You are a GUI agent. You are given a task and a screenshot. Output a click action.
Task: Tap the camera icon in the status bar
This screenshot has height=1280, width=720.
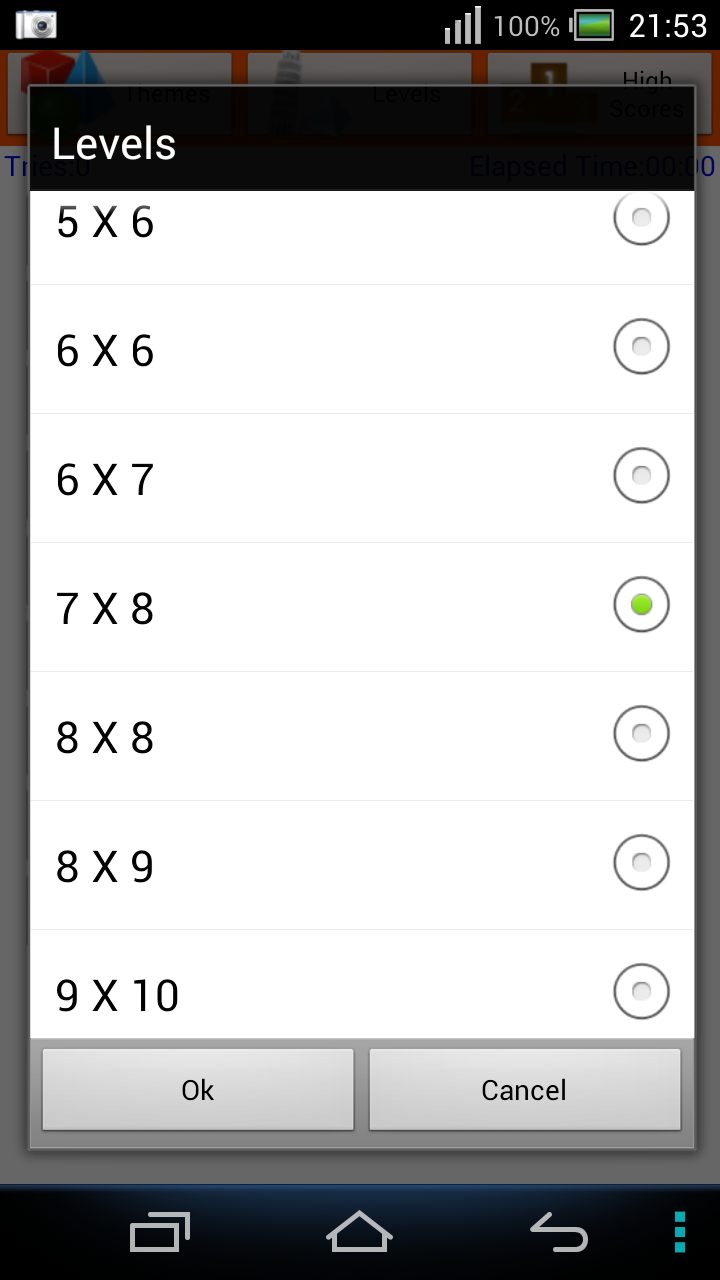pyautogui.click(x=36, y=24)
